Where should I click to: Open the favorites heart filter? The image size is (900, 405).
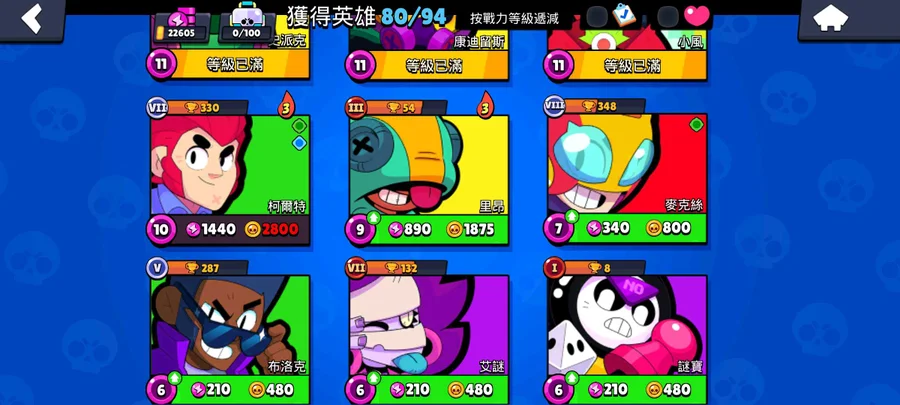696,16
